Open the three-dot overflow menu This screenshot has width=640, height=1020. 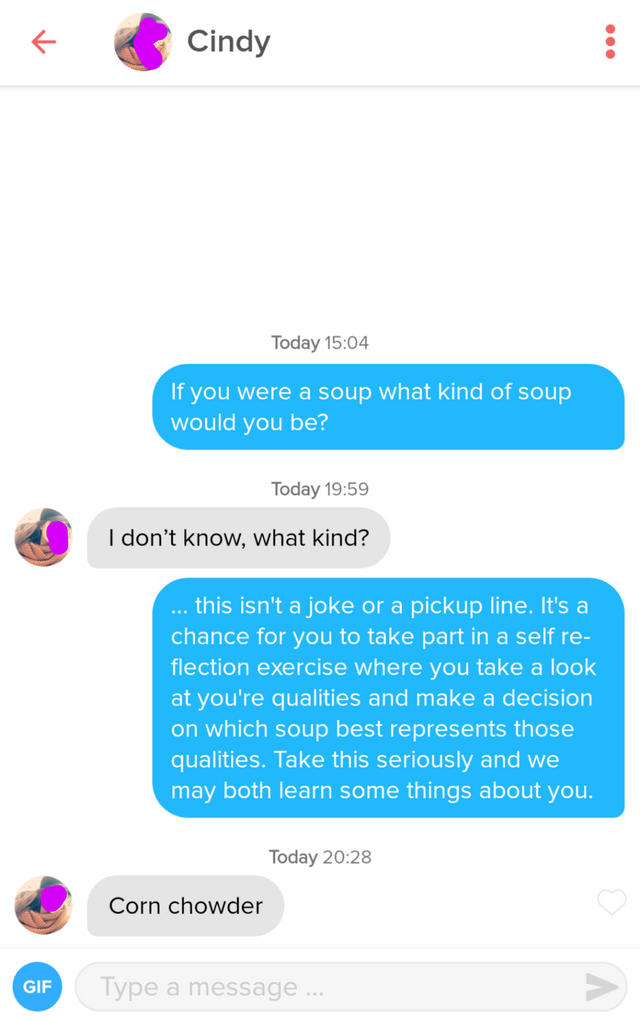610,42
